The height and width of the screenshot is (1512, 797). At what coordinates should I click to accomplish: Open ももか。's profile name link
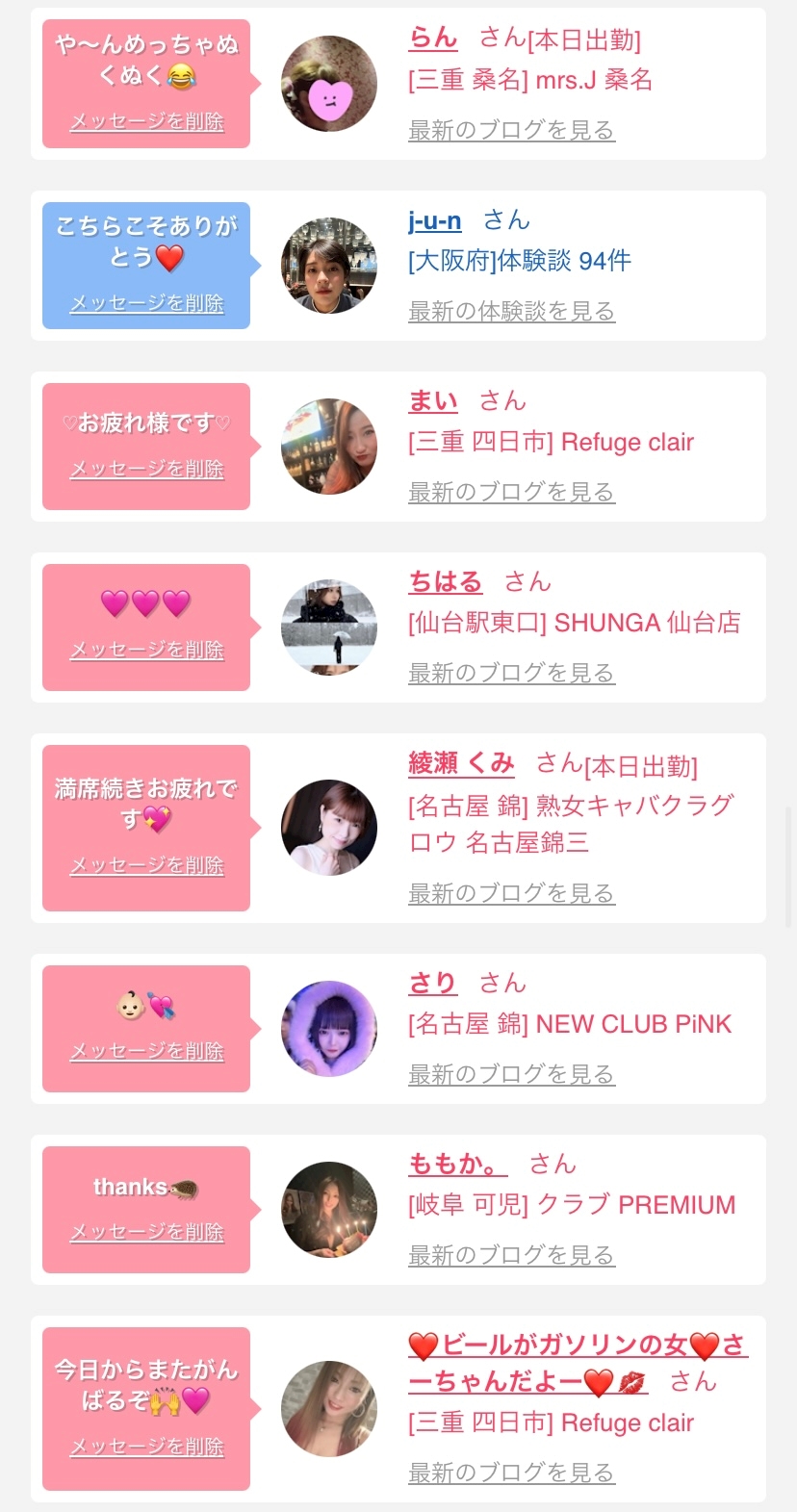457,1164
